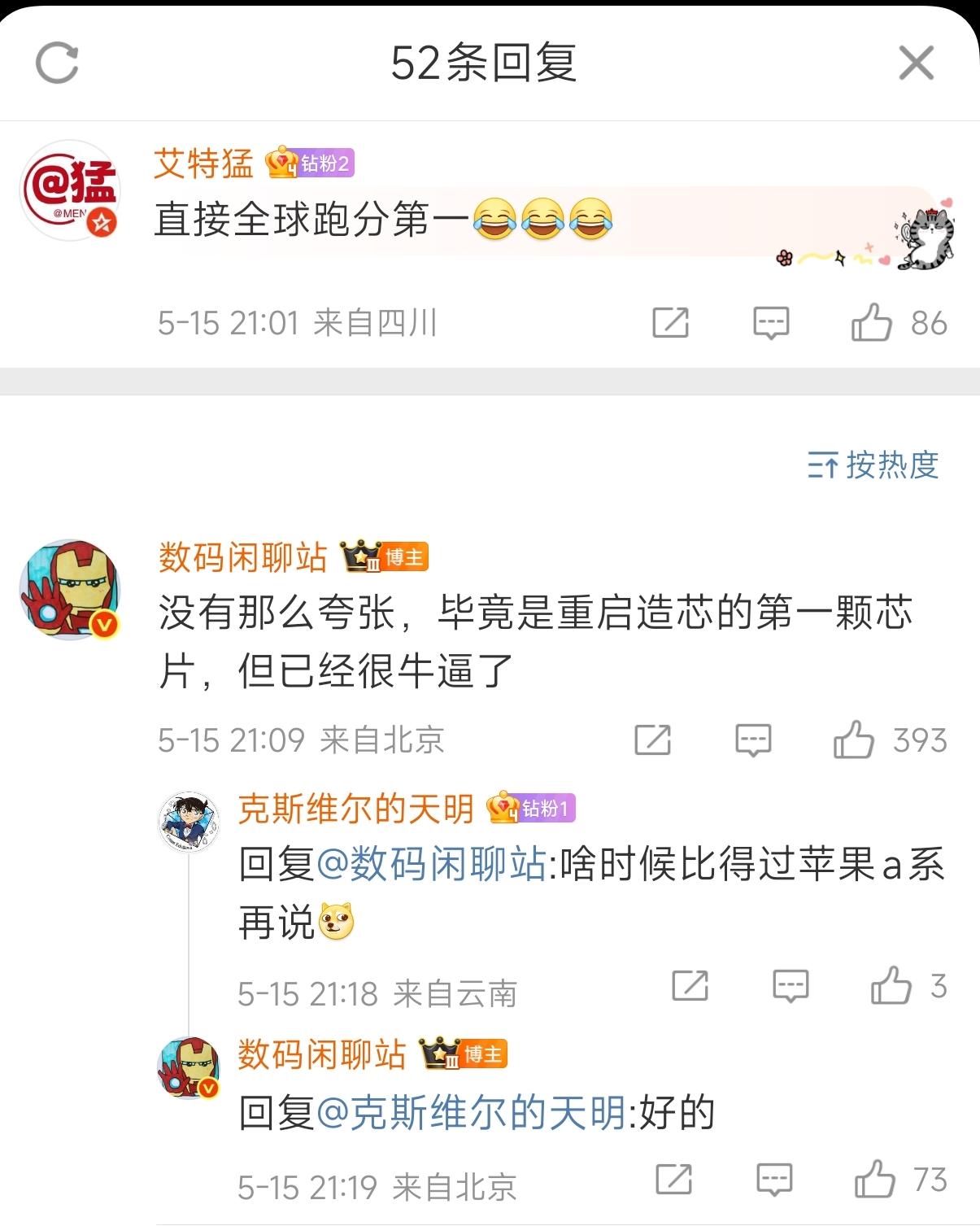Share 艾特猛's comment

(670, 323)
